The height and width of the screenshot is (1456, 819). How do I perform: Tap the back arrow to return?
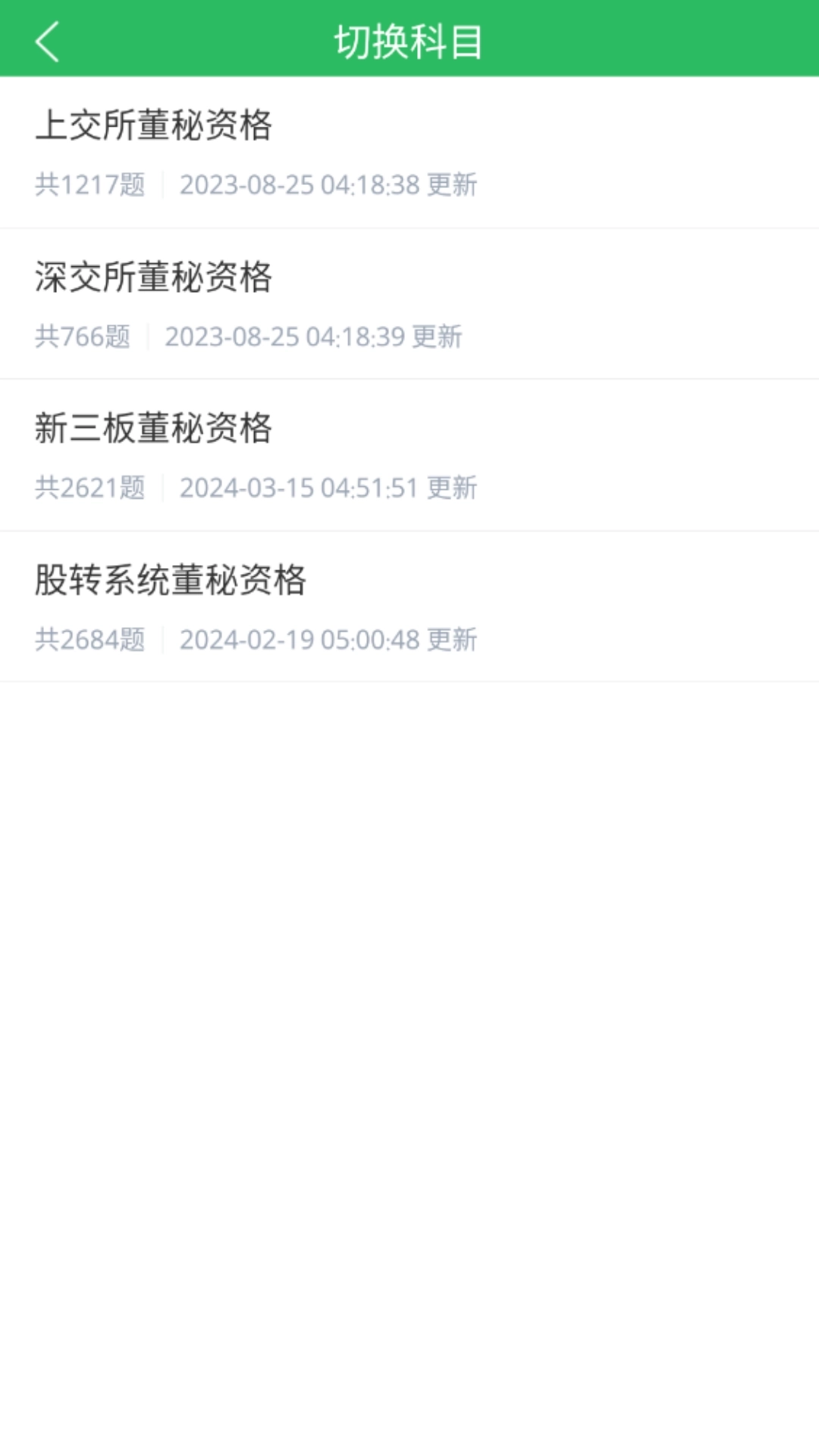[x=48, y=41]
